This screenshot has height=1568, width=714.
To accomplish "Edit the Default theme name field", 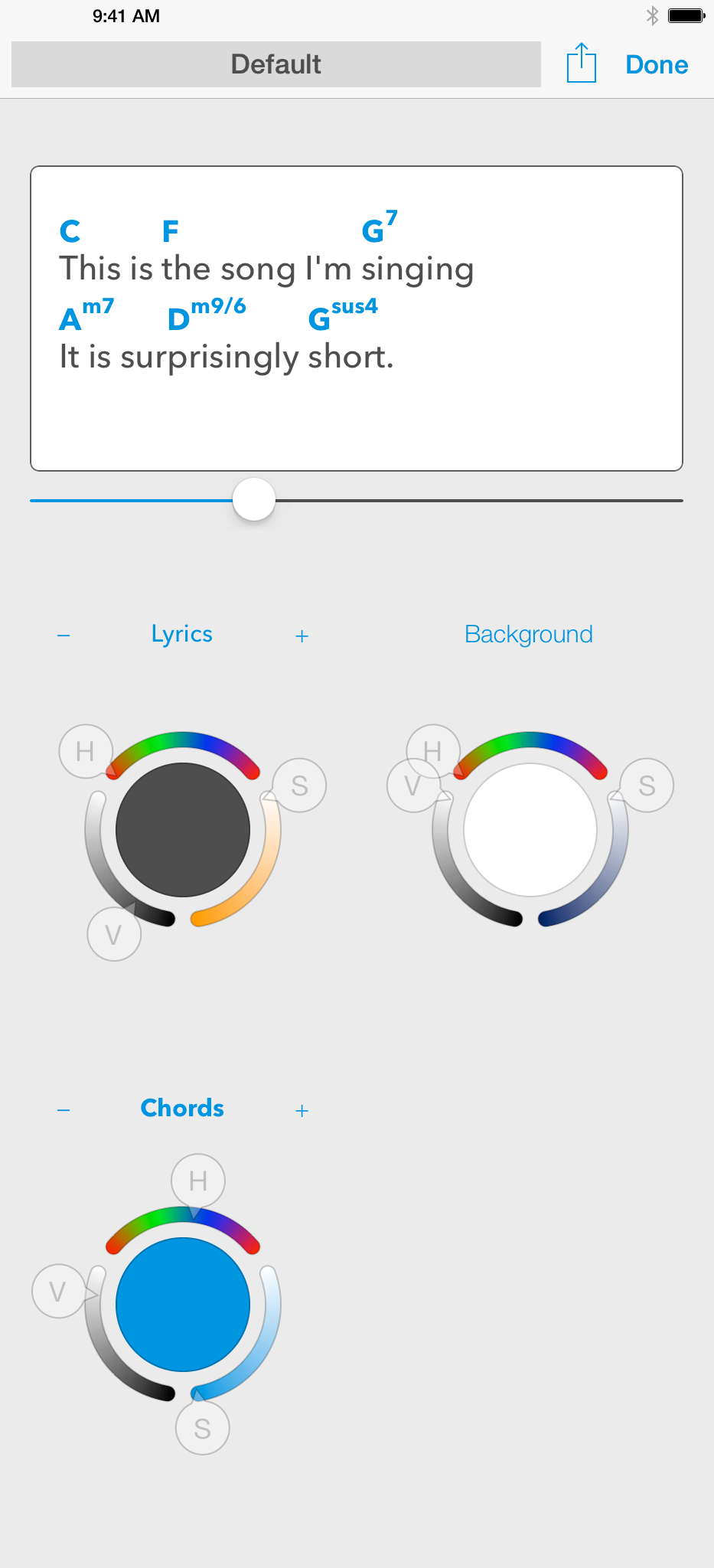I will tap(276, 64).
